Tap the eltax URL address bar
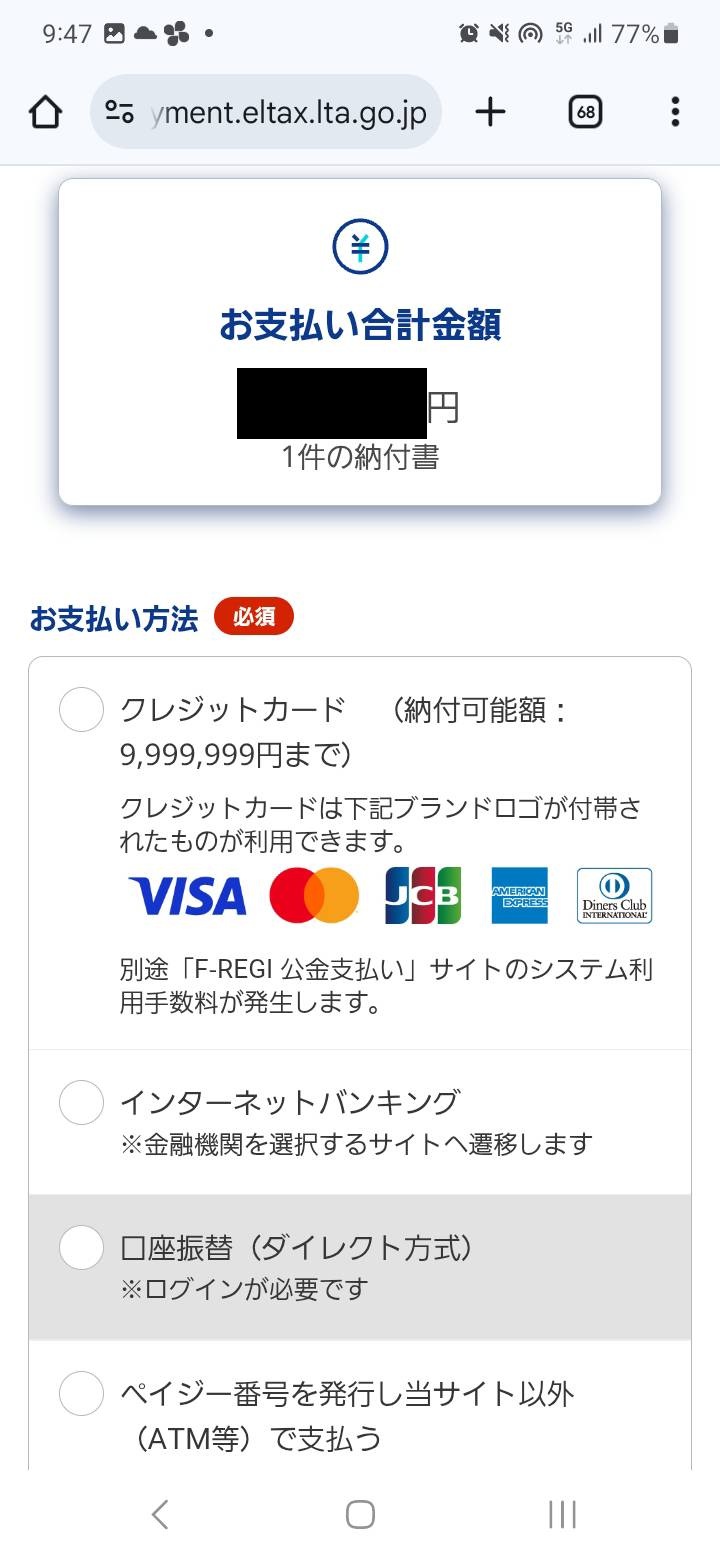Image resolution: width=720 pixels, height=1560 pixels. (266, 112)
